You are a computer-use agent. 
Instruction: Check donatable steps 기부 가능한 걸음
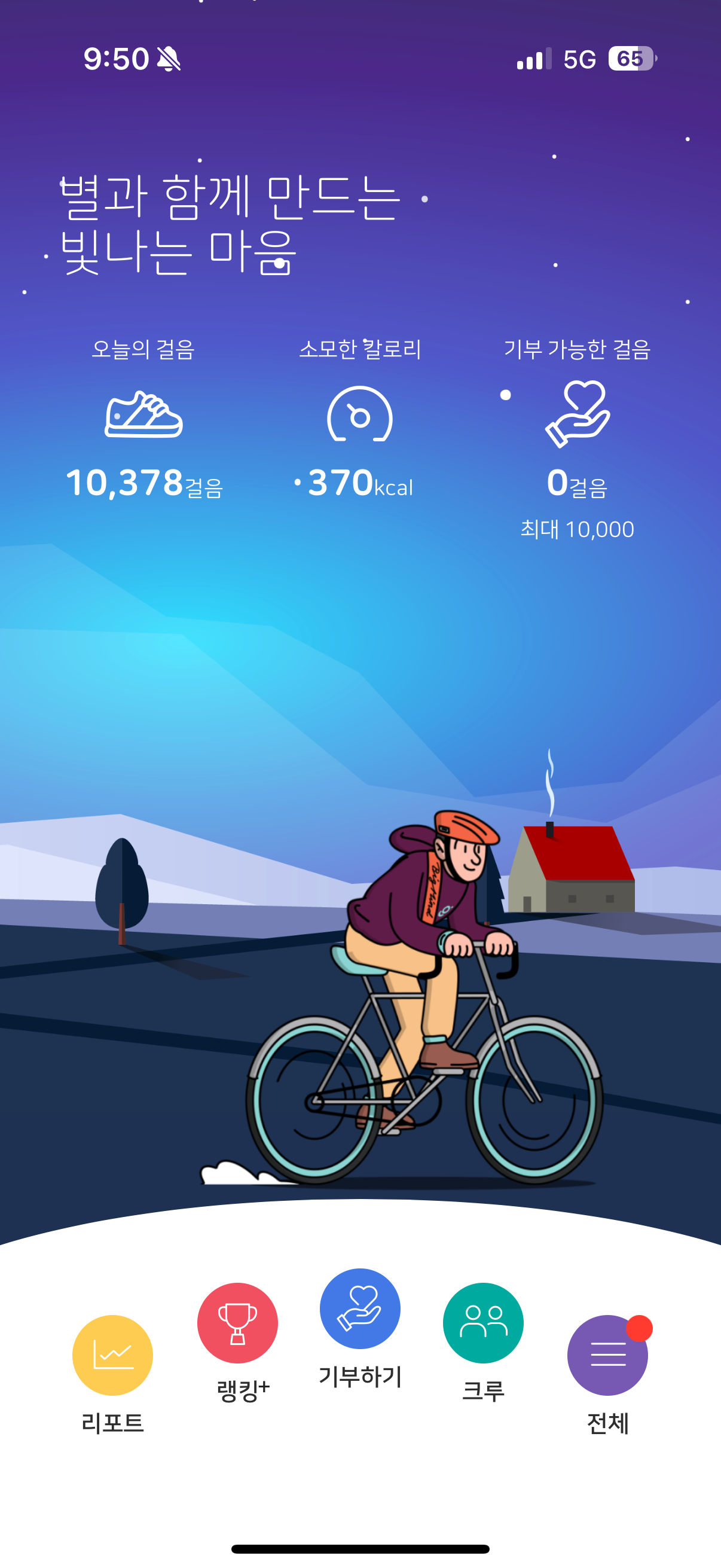click(x=577, y=438)
